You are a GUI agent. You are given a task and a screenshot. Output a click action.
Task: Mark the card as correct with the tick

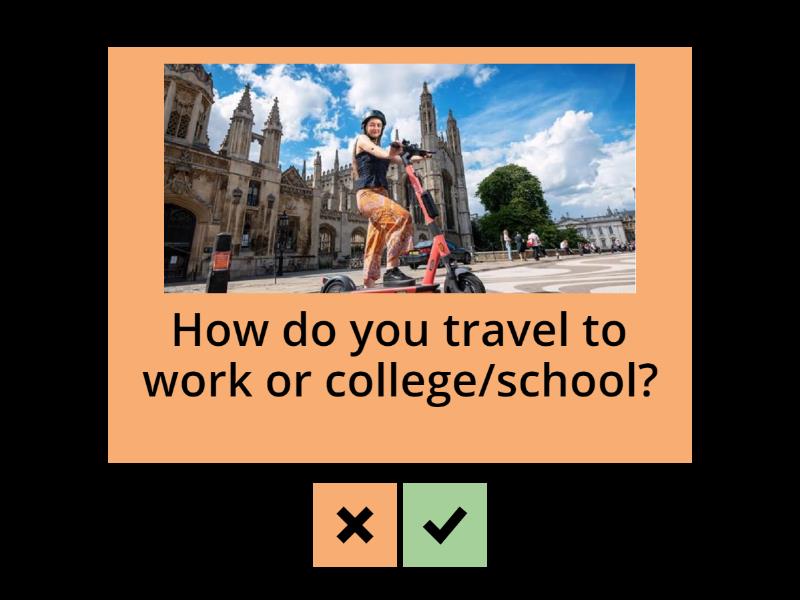coord(445,525)
